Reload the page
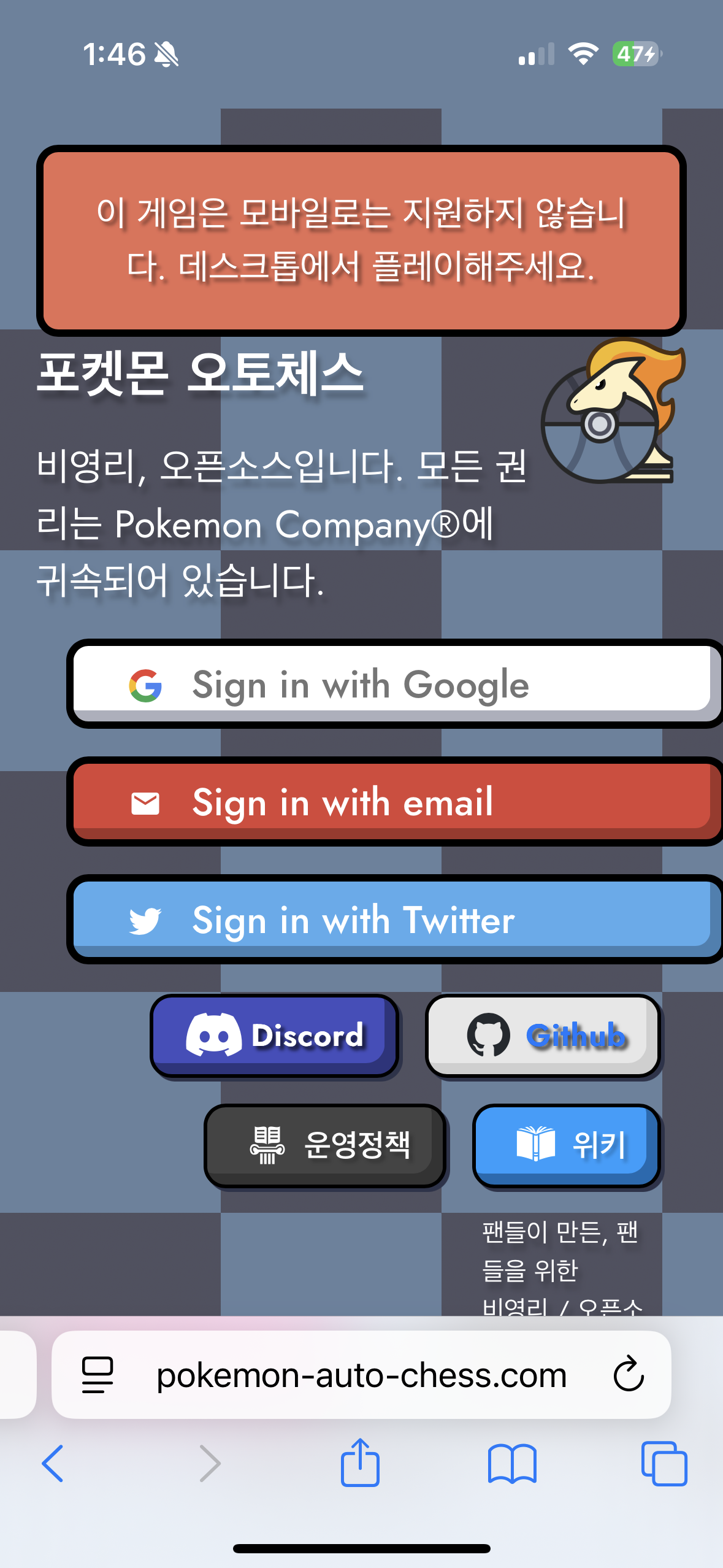The width and height of the screenshot is (723, 1568). [629, 1374]
